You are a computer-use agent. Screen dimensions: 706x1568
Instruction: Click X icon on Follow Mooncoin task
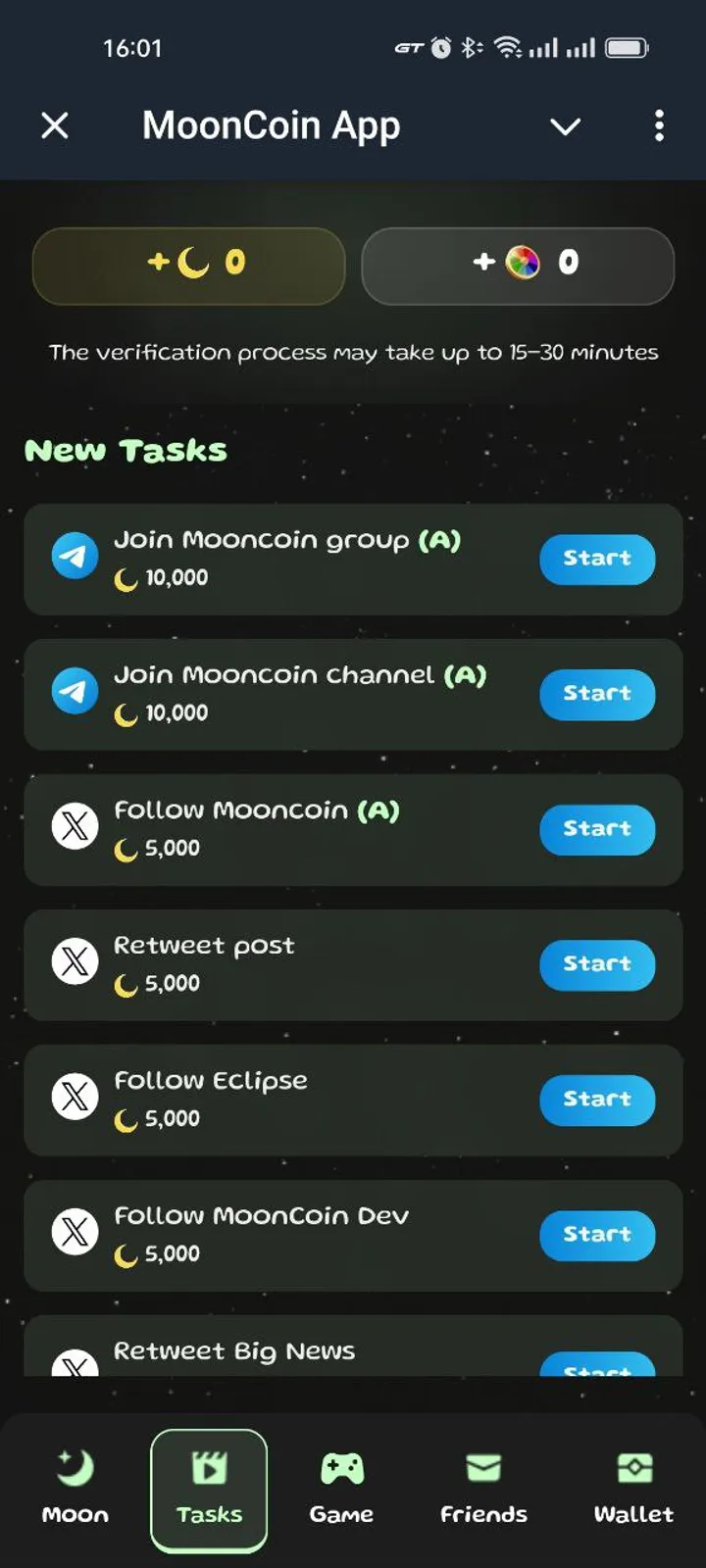click(74, 826)
